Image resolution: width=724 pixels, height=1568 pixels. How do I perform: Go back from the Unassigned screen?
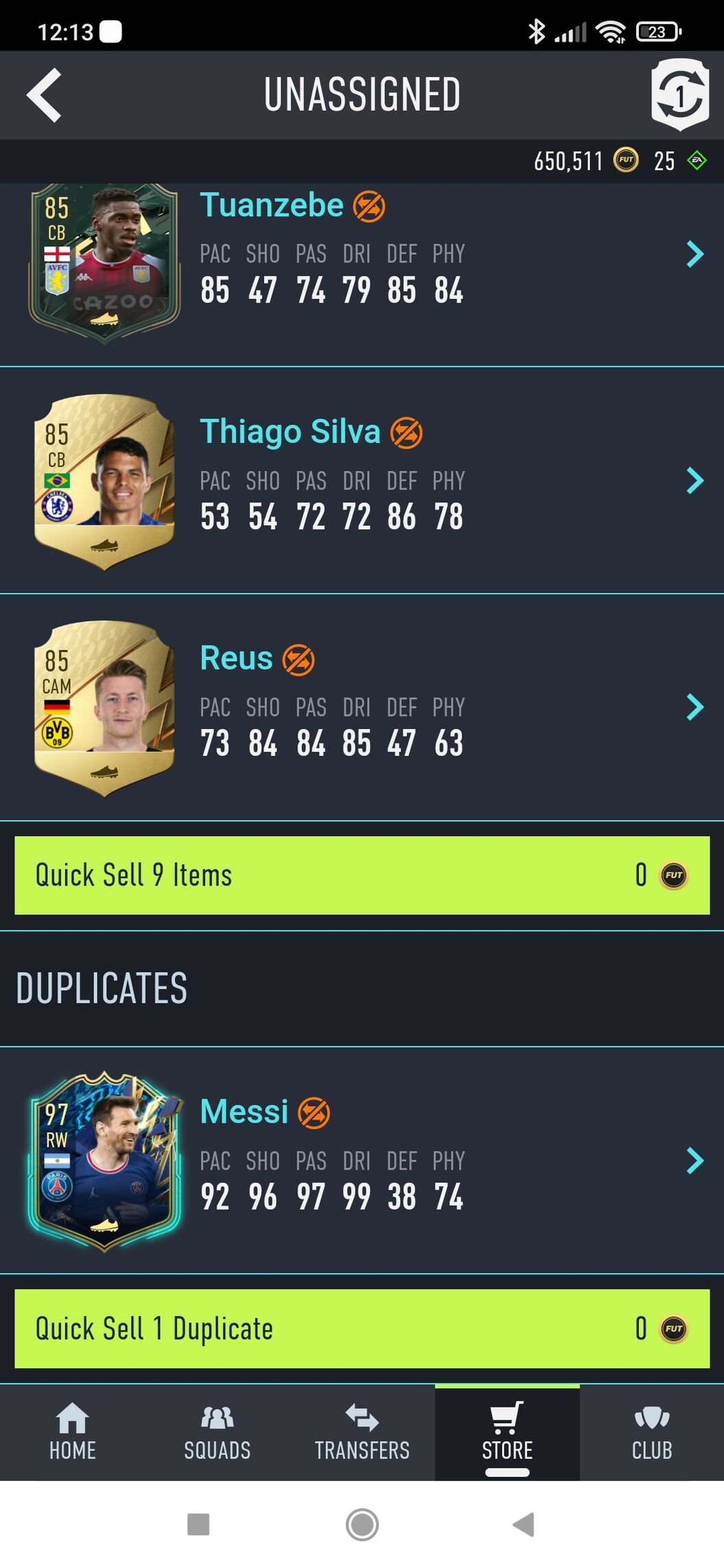pyautogui.click(x=45, y=95)
